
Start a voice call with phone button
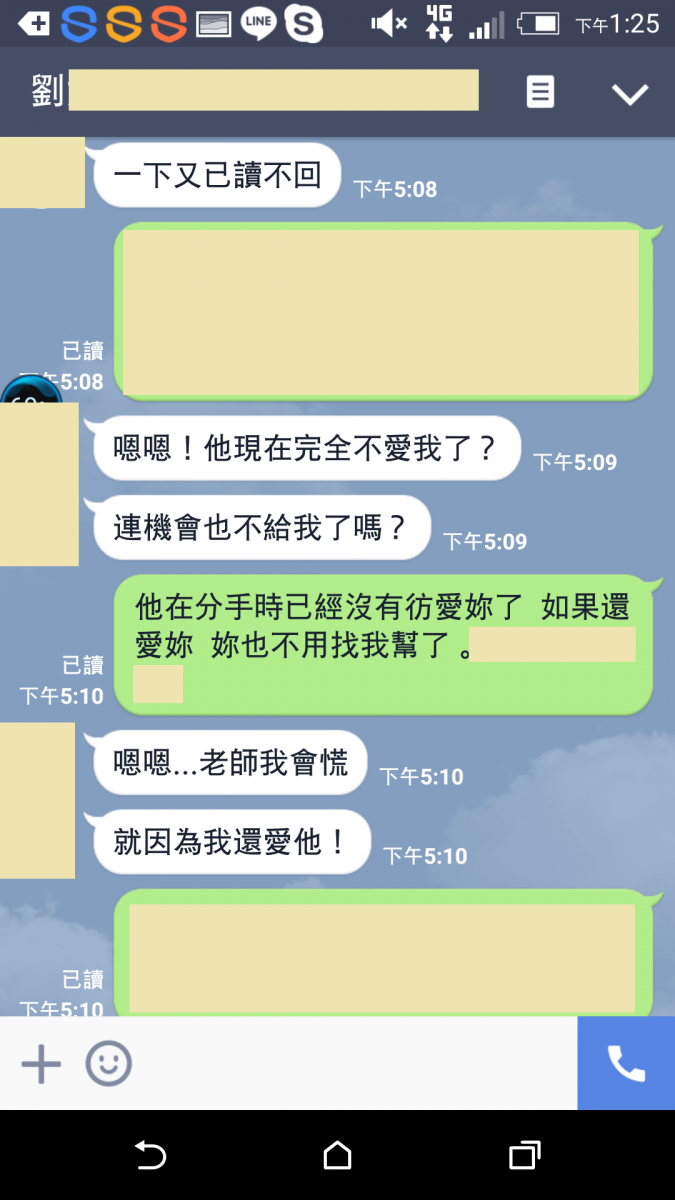pos(626,1064)
